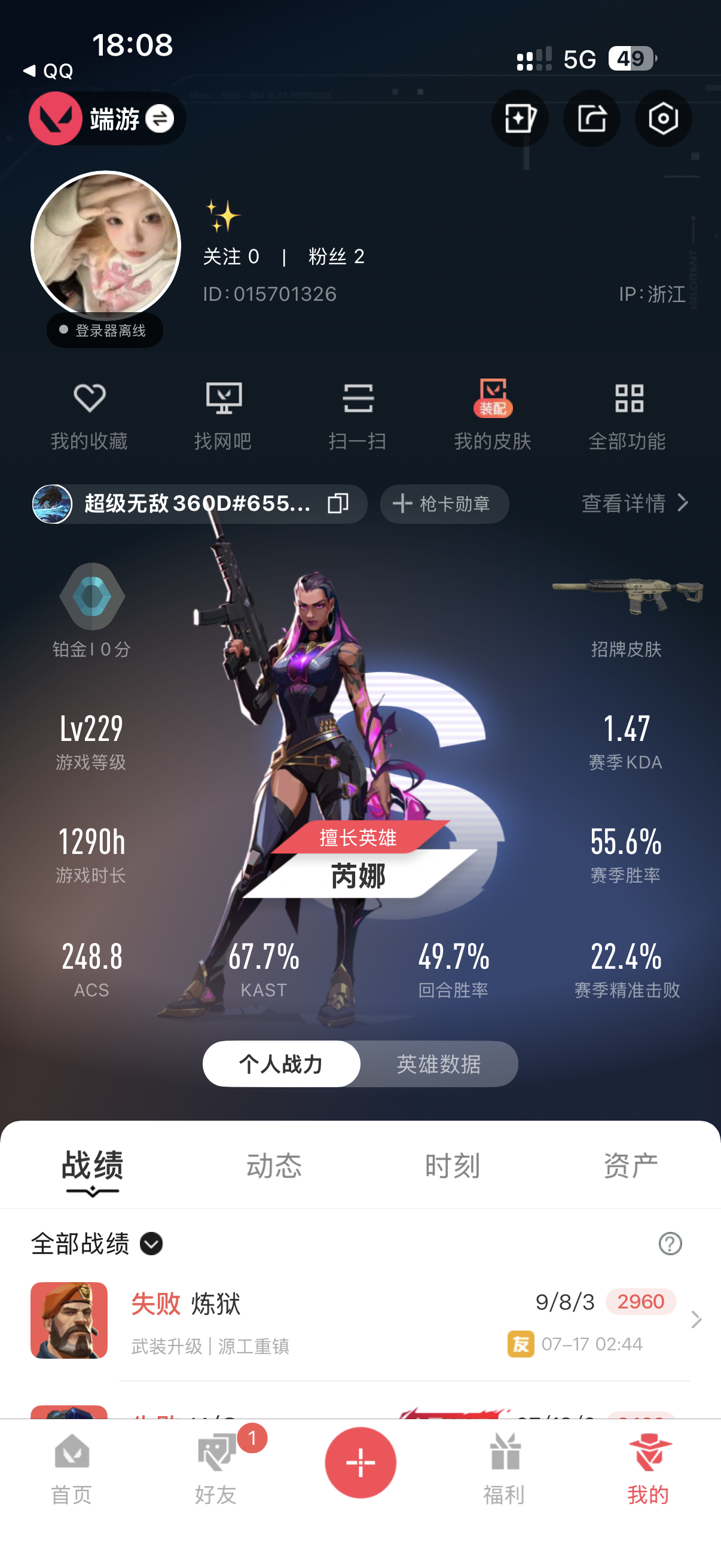Switch game mode via 端游 selector

tap(107, 118)
